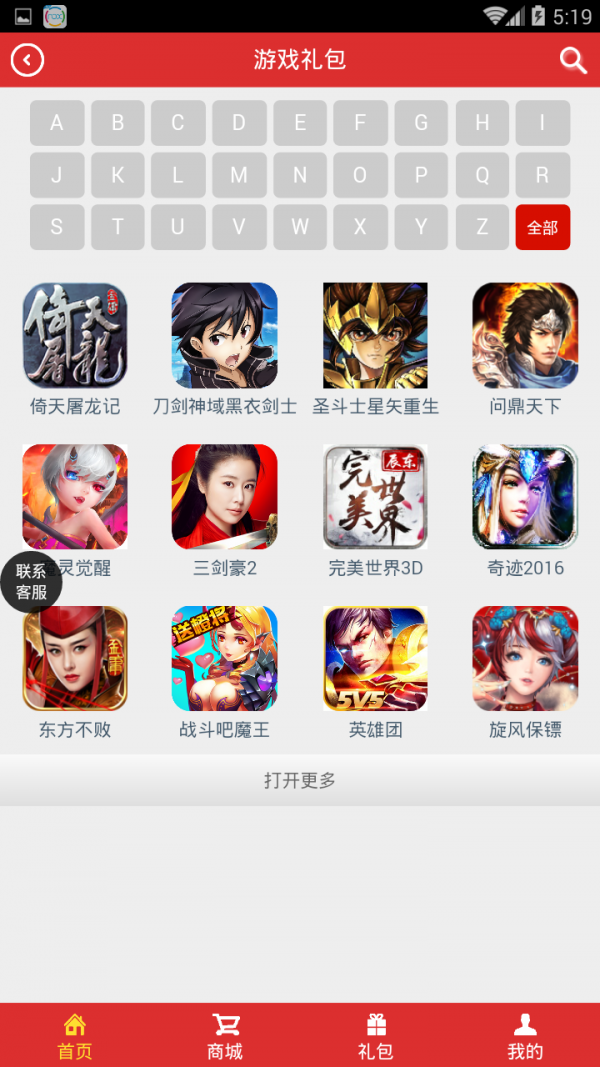
Task: Go back using the top-left arrow
Action: pyautogui.click(x=27, y=61)
